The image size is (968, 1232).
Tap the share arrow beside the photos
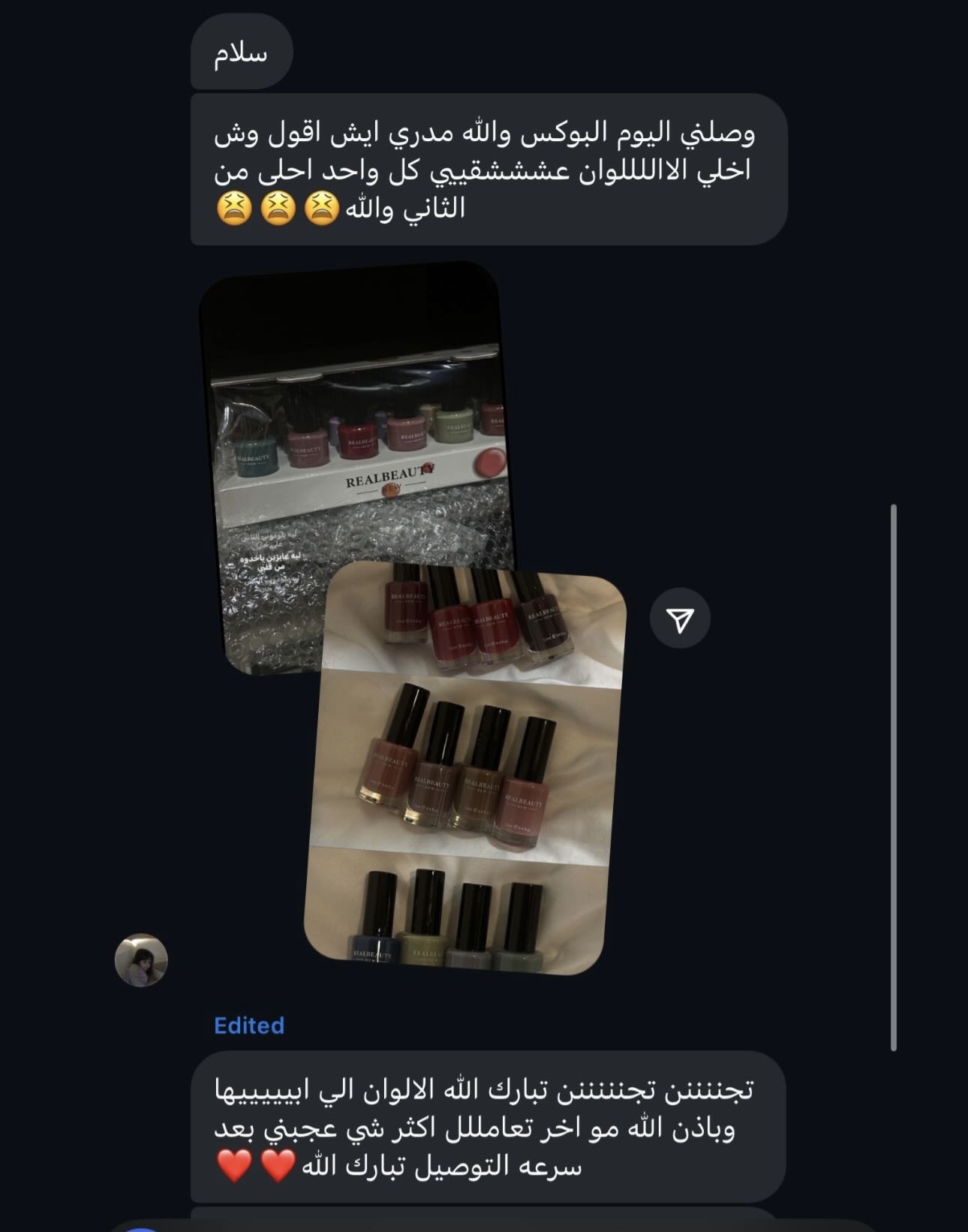pos(680,619)
